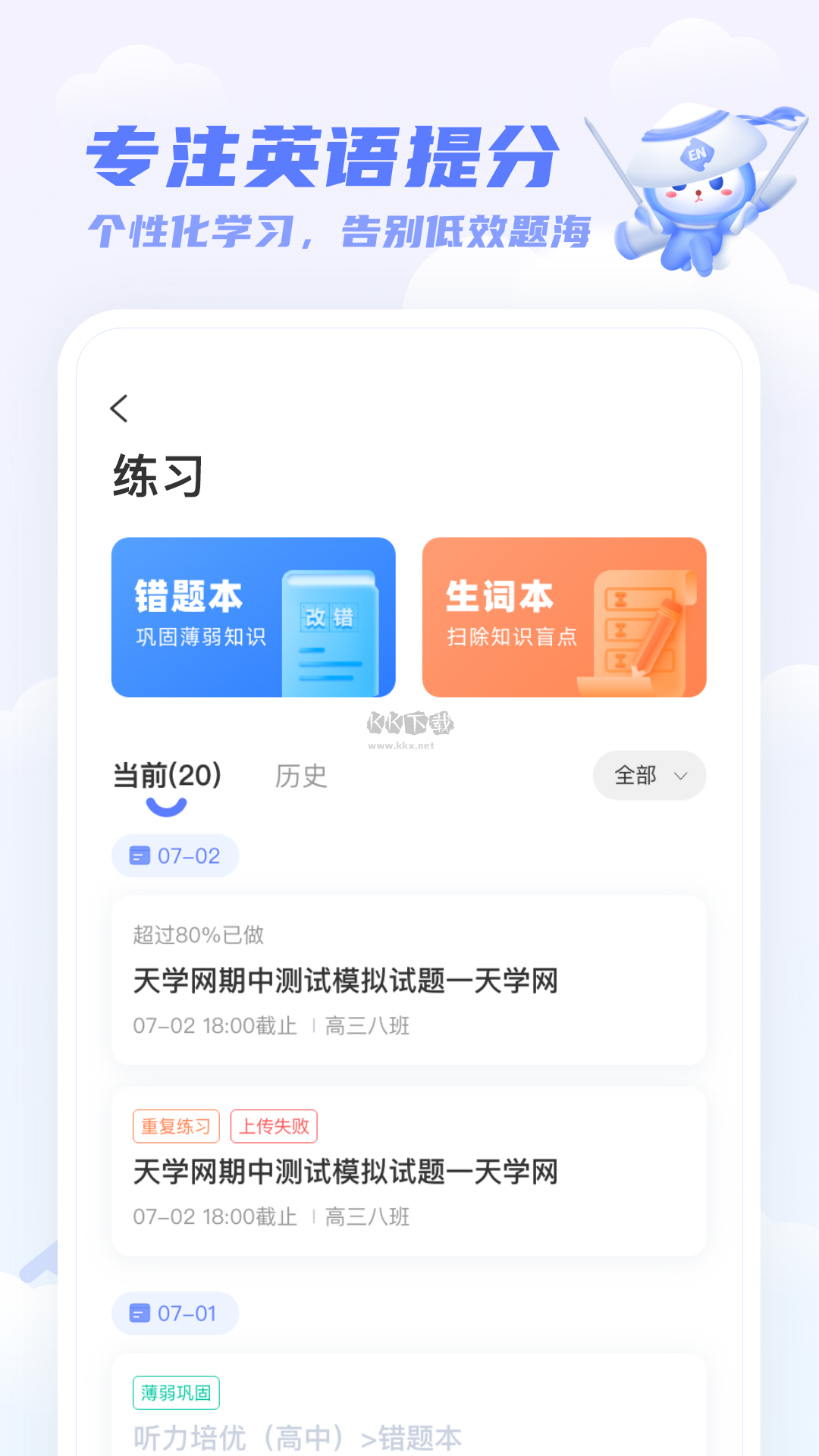Image resolution: width=819 pixels, height=1456 pixels.
Task: Collapse the 07-01 date group
Action: coord(175,1313)
